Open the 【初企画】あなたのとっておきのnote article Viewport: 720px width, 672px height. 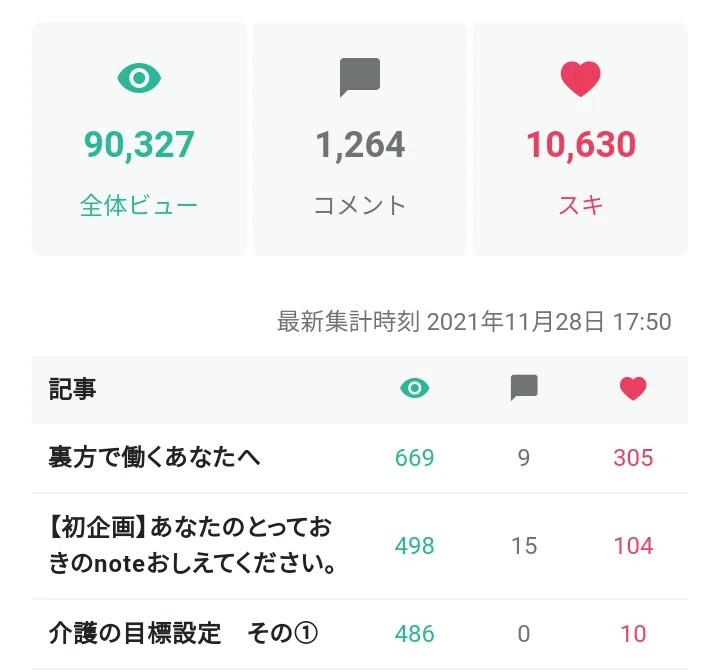[360, 546]
